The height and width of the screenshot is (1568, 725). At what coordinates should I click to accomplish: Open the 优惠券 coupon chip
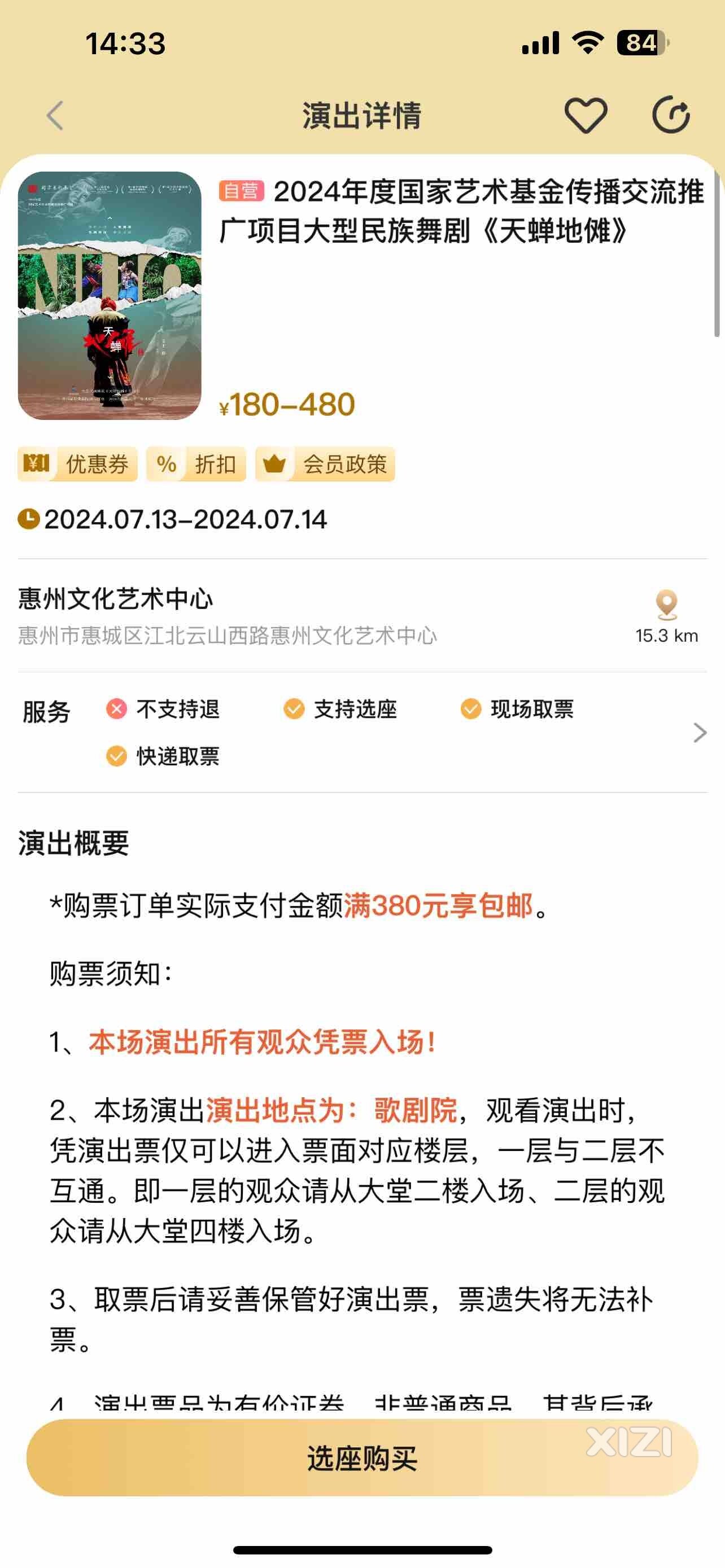pos(77,464)
